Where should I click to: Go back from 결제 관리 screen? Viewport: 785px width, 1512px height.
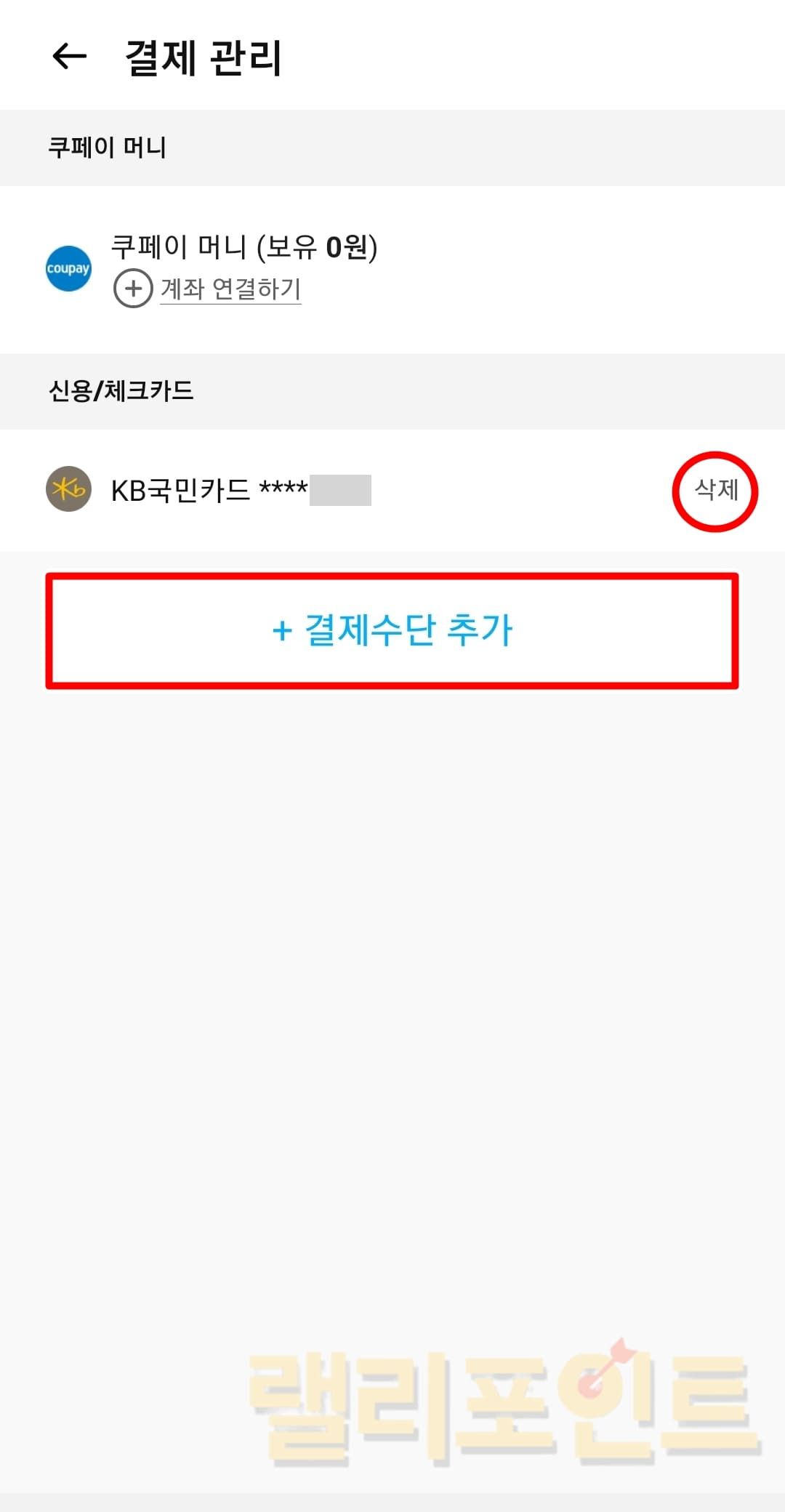[70, 57]
